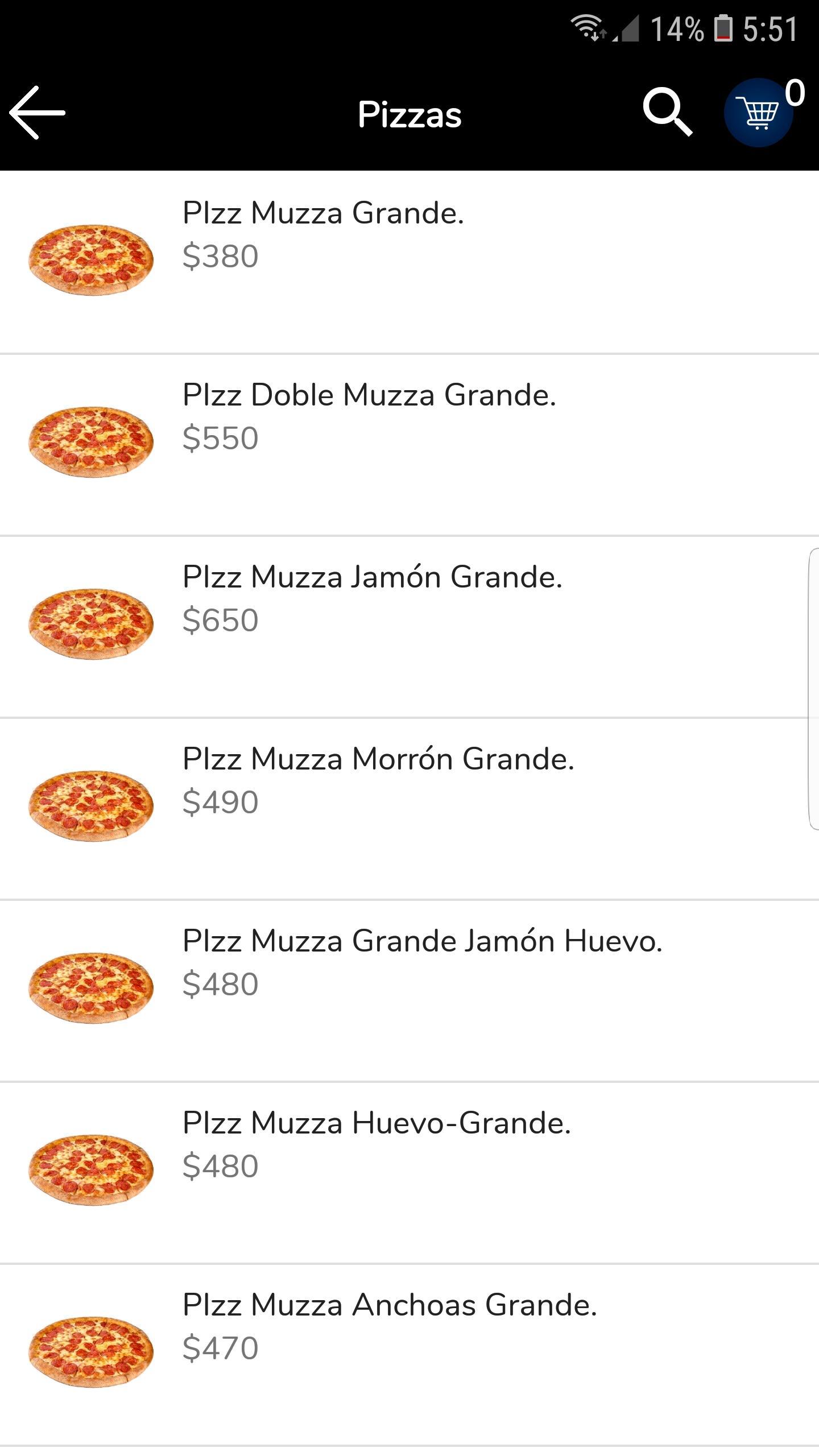
Task: Select PIzz Doble Muzza Grande.
Action: (409, 445)
